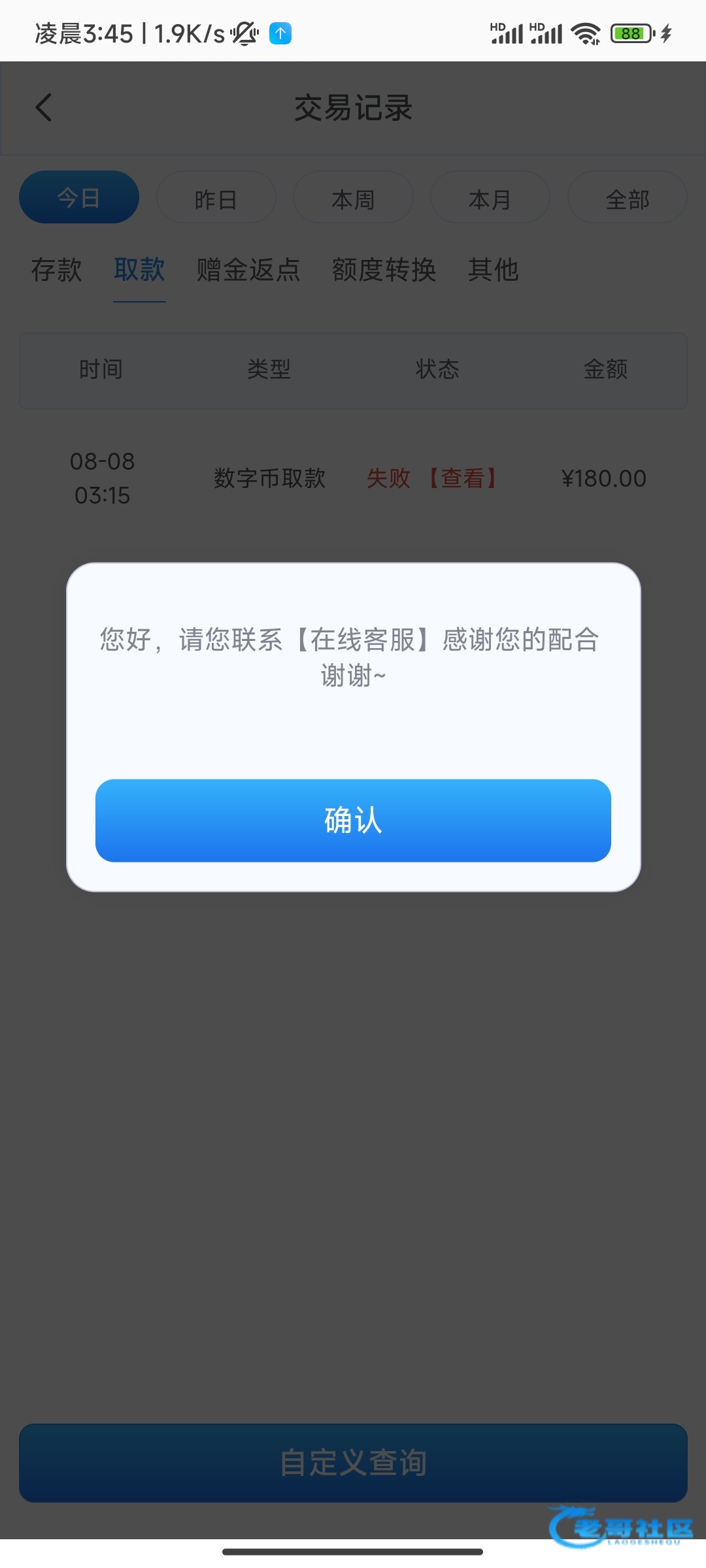706x1568 pixels.
Task: View the 额度转换 tab
Action: (384, 270)
